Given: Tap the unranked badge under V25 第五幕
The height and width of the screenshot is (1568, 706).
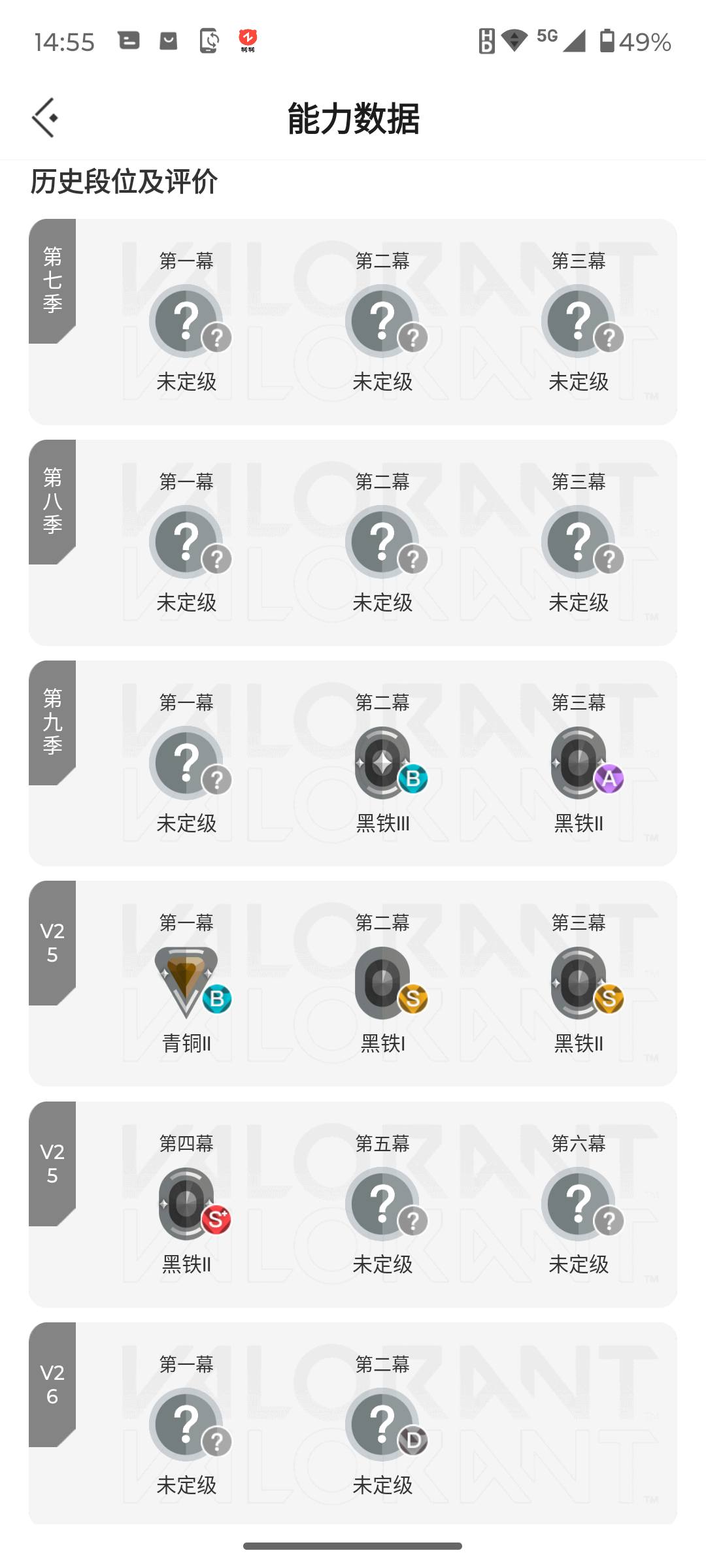Looking at the screenshot, I should [384, 1205].
